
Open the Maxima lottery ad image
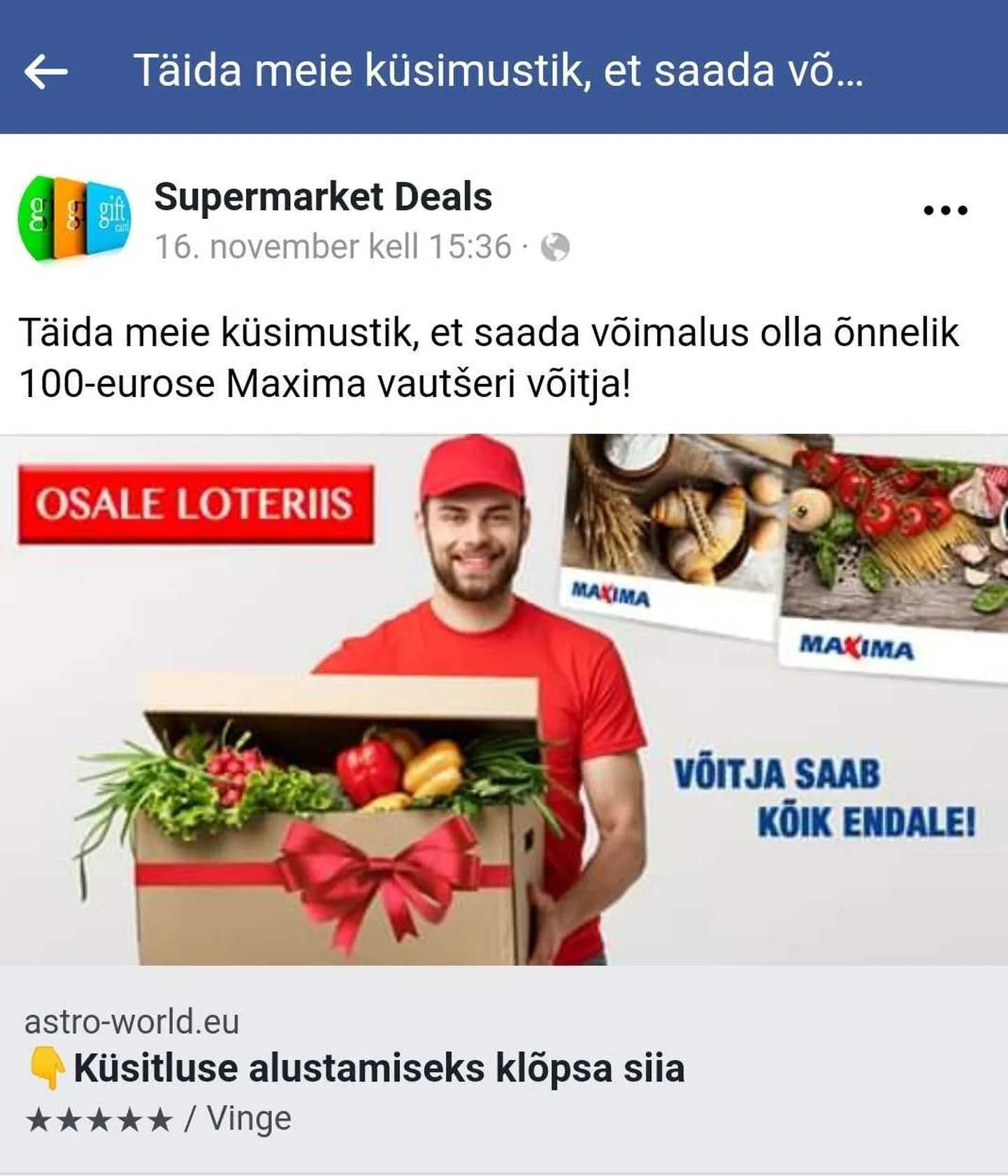click(503, 699)
